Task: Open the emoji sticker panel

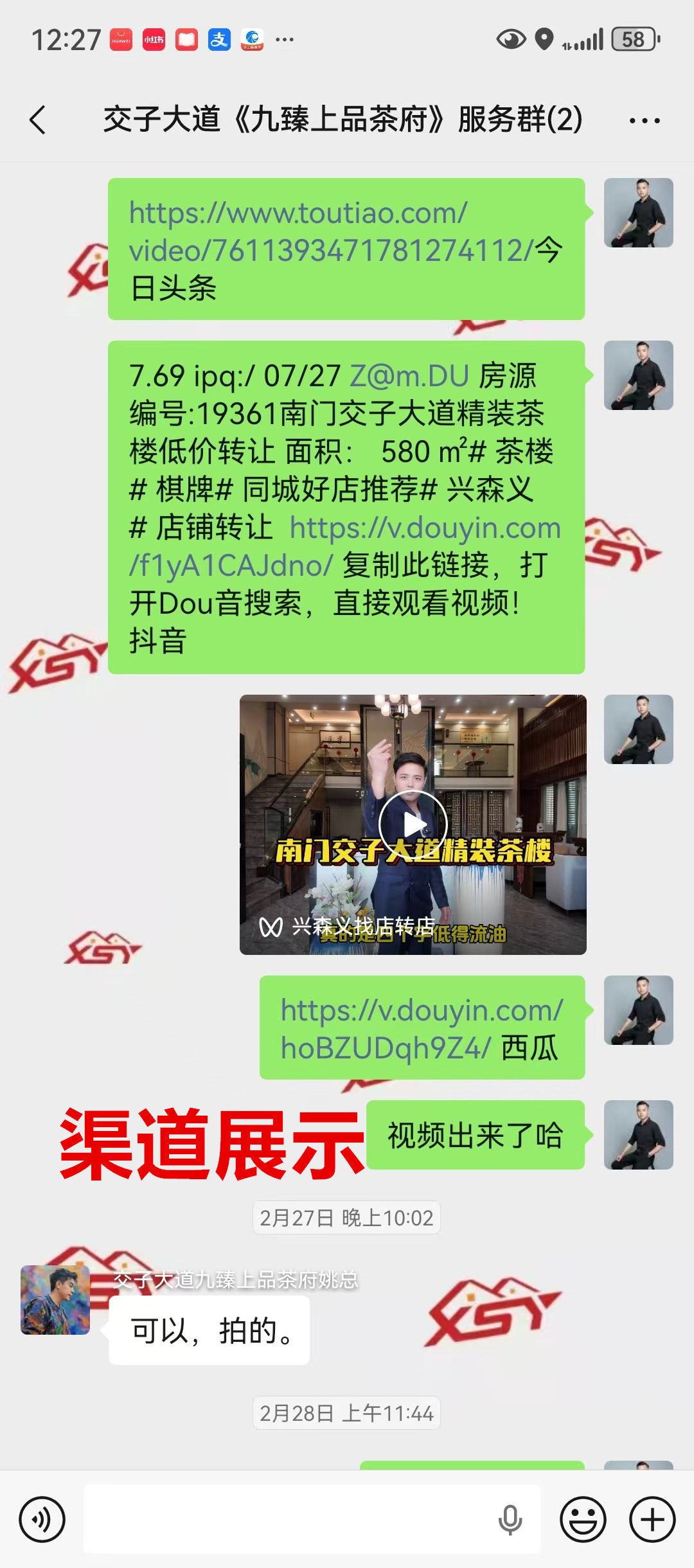Action: pyautogui.click(x=583, y=1519)
